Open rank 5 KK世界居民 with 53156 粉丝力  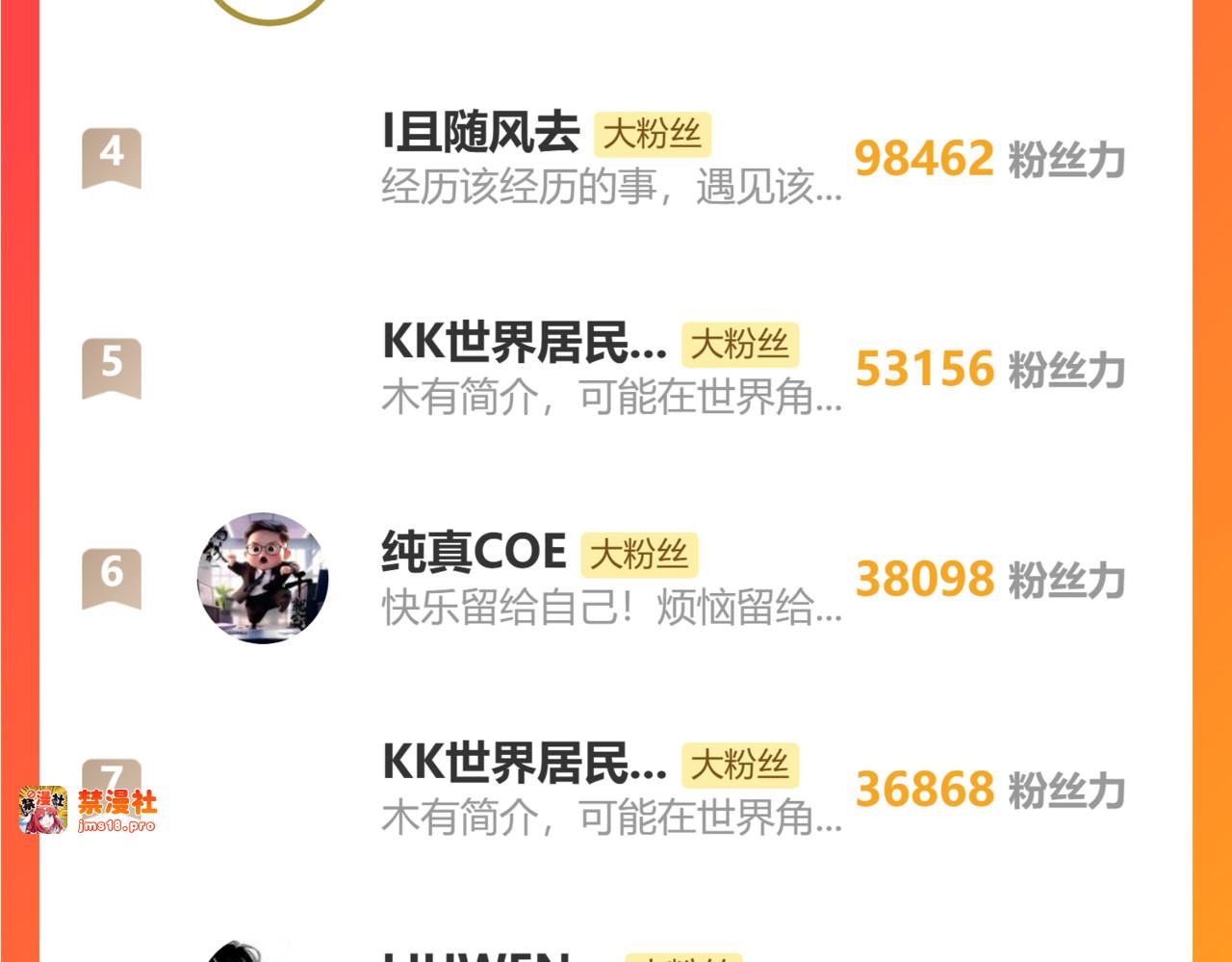(x=524, y=344)
